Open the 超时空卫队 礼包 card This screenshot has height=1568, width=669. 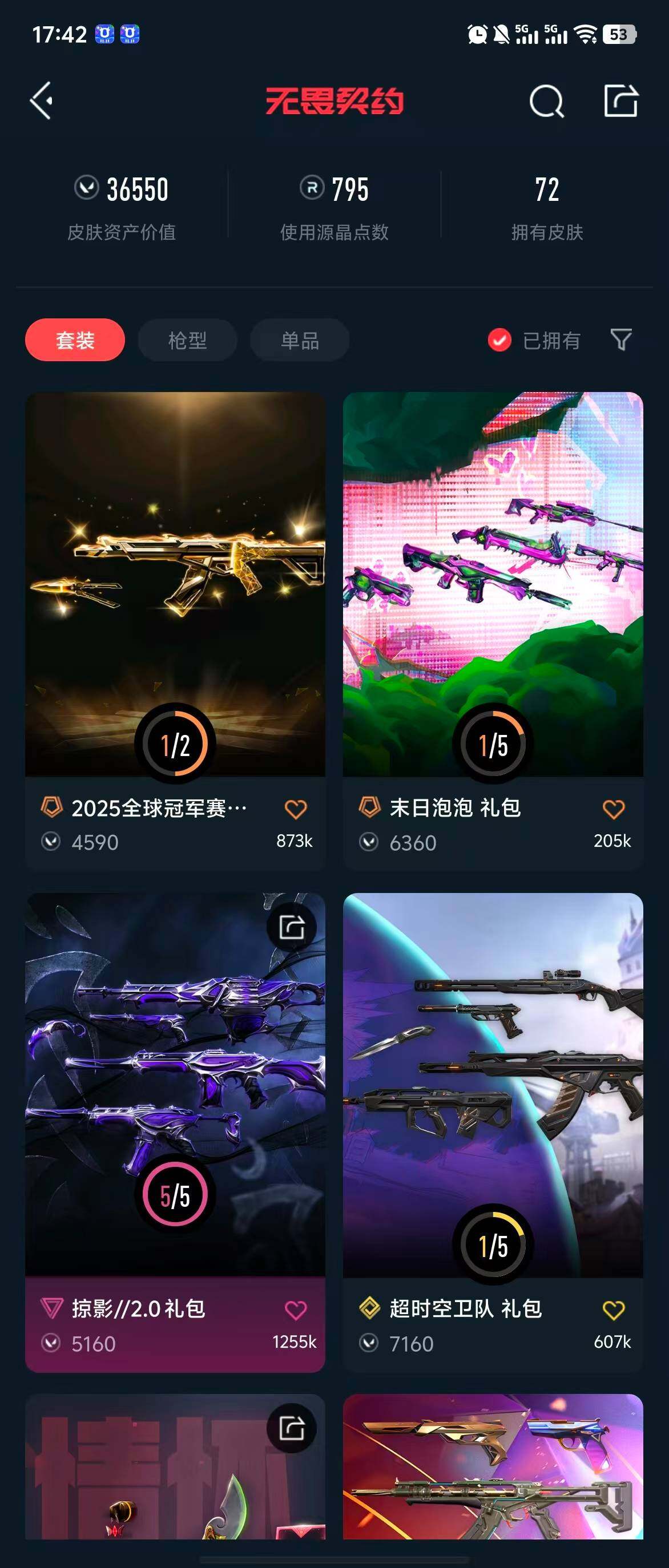493,1084
